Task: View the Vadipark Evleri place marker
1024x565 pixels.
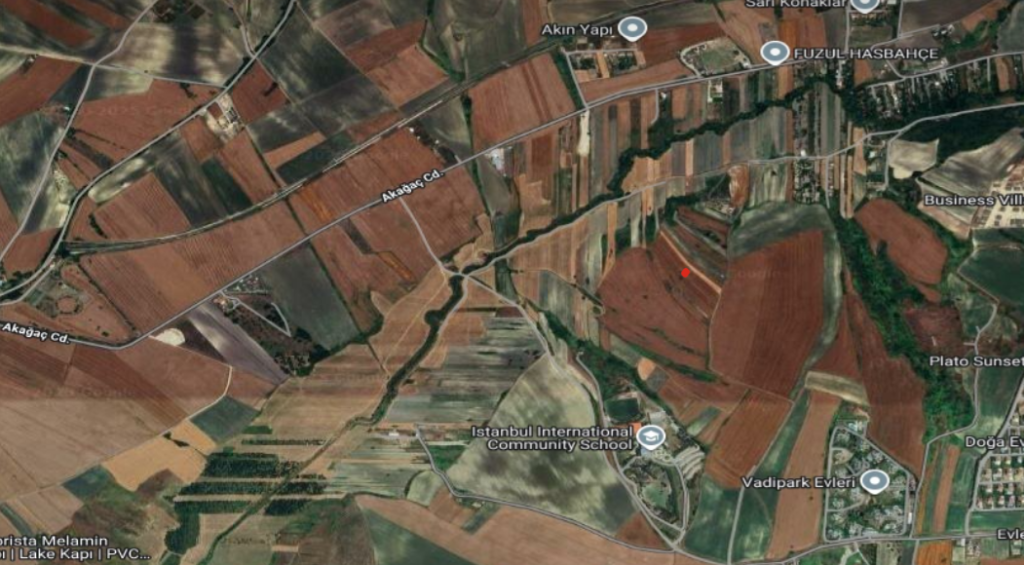Action: point(875,482)
